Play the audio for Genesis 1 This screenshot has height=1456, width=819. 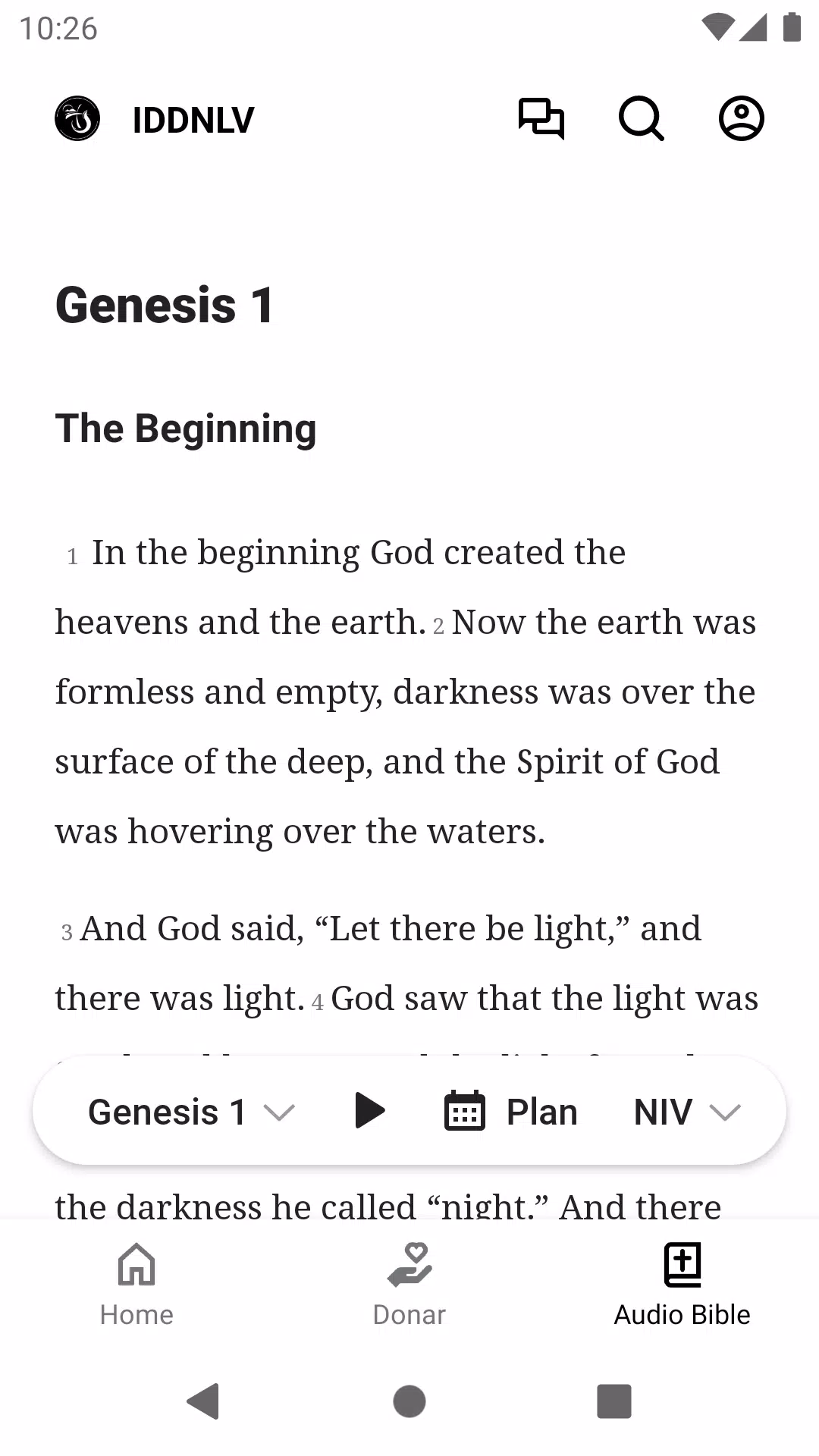370,1111
